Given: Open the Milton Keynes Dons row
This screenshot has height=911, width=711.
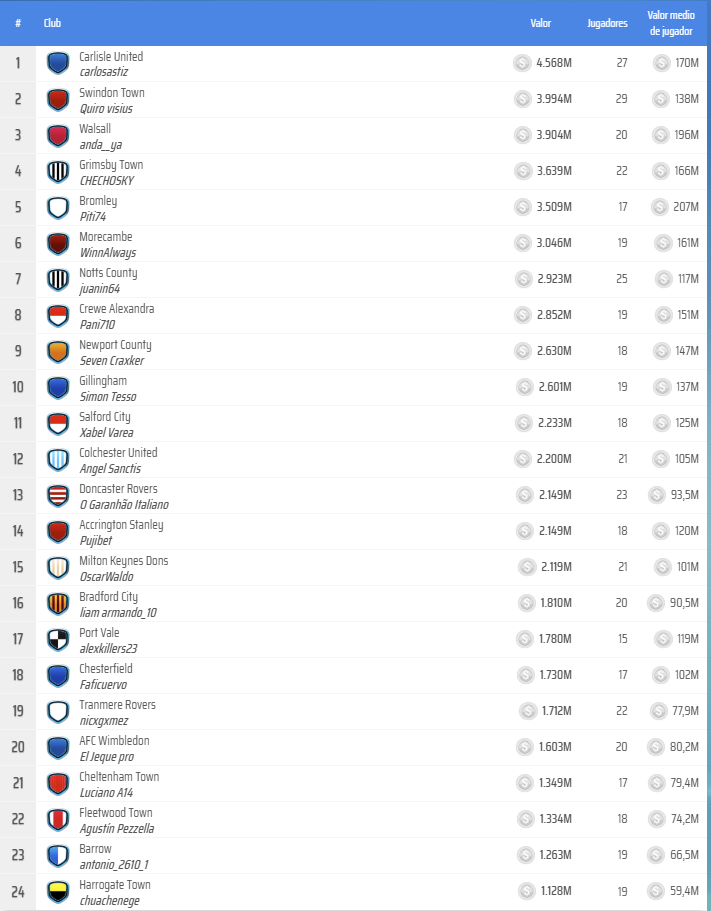Looking at the screenshot, I should point(124,561).
